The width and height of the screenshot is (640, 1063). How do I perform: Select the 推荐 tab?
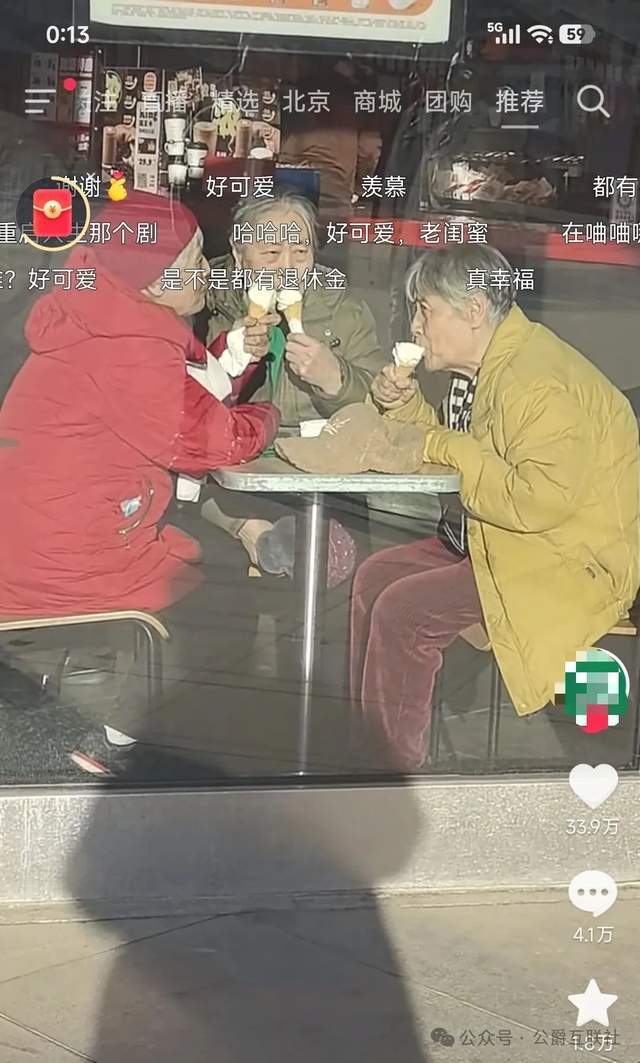coord(520,101)
